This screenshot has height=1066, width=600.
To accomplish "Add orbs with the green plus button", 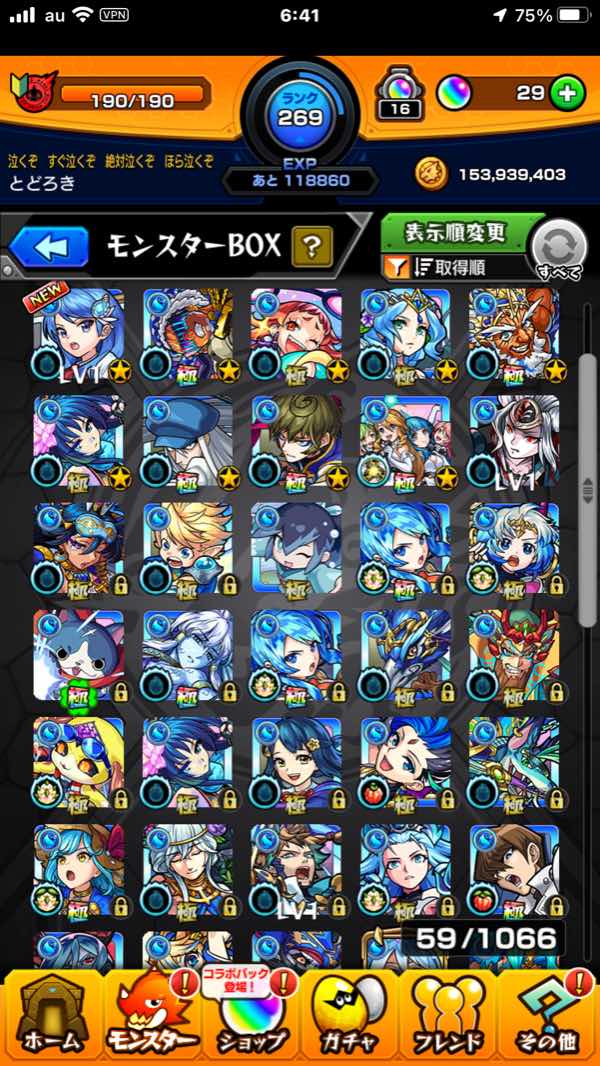I will click(x=566, y=94).
